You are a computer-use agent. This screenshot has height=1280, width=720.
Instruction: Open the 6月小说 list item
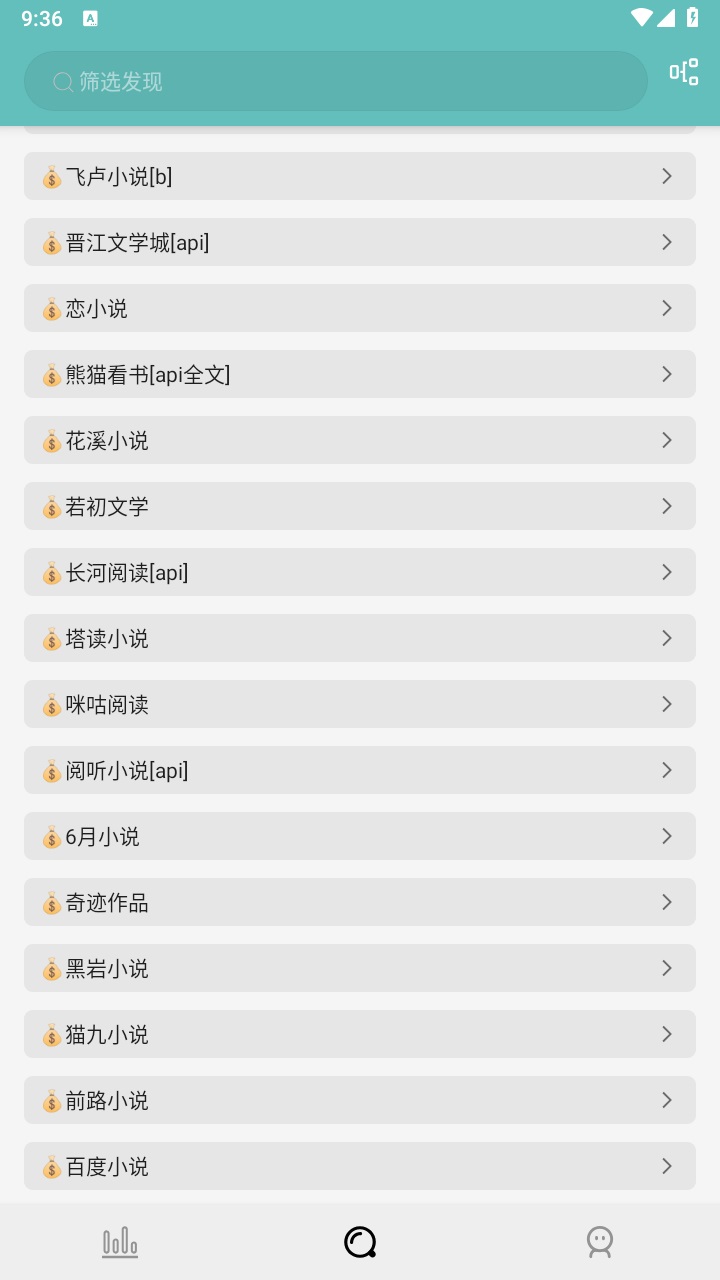click(x=360, y=836)
